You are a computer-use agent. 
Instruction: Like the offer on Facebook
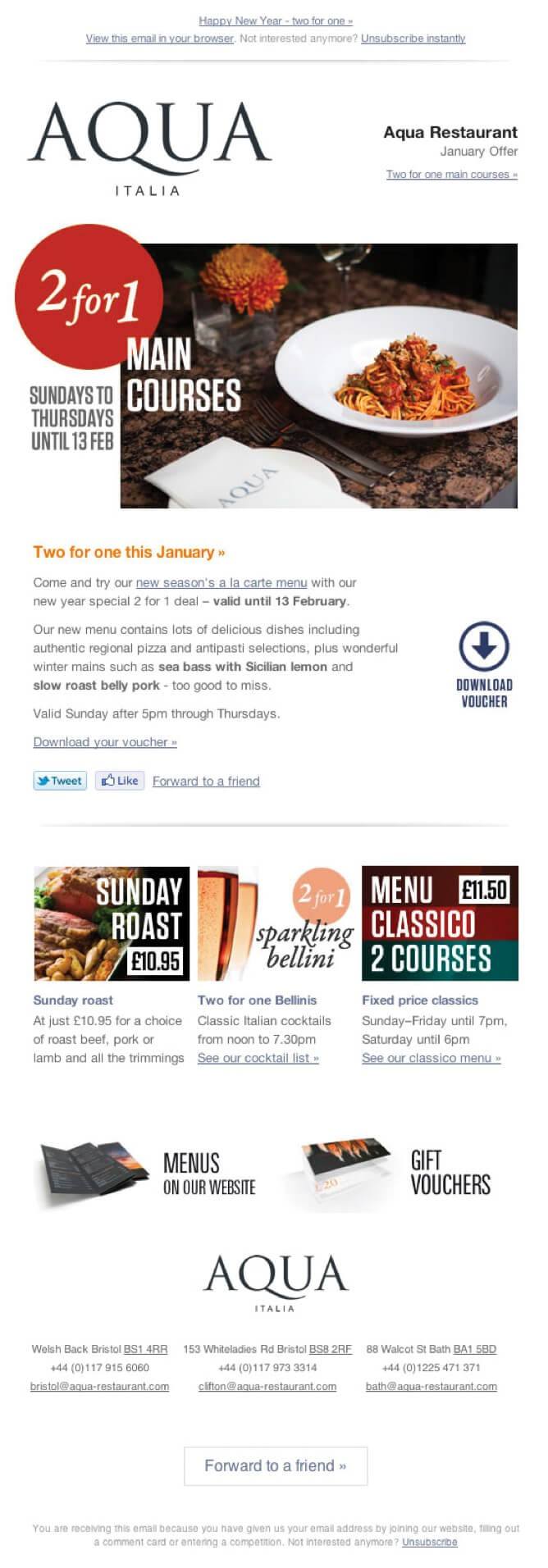(x=120, y=781)
